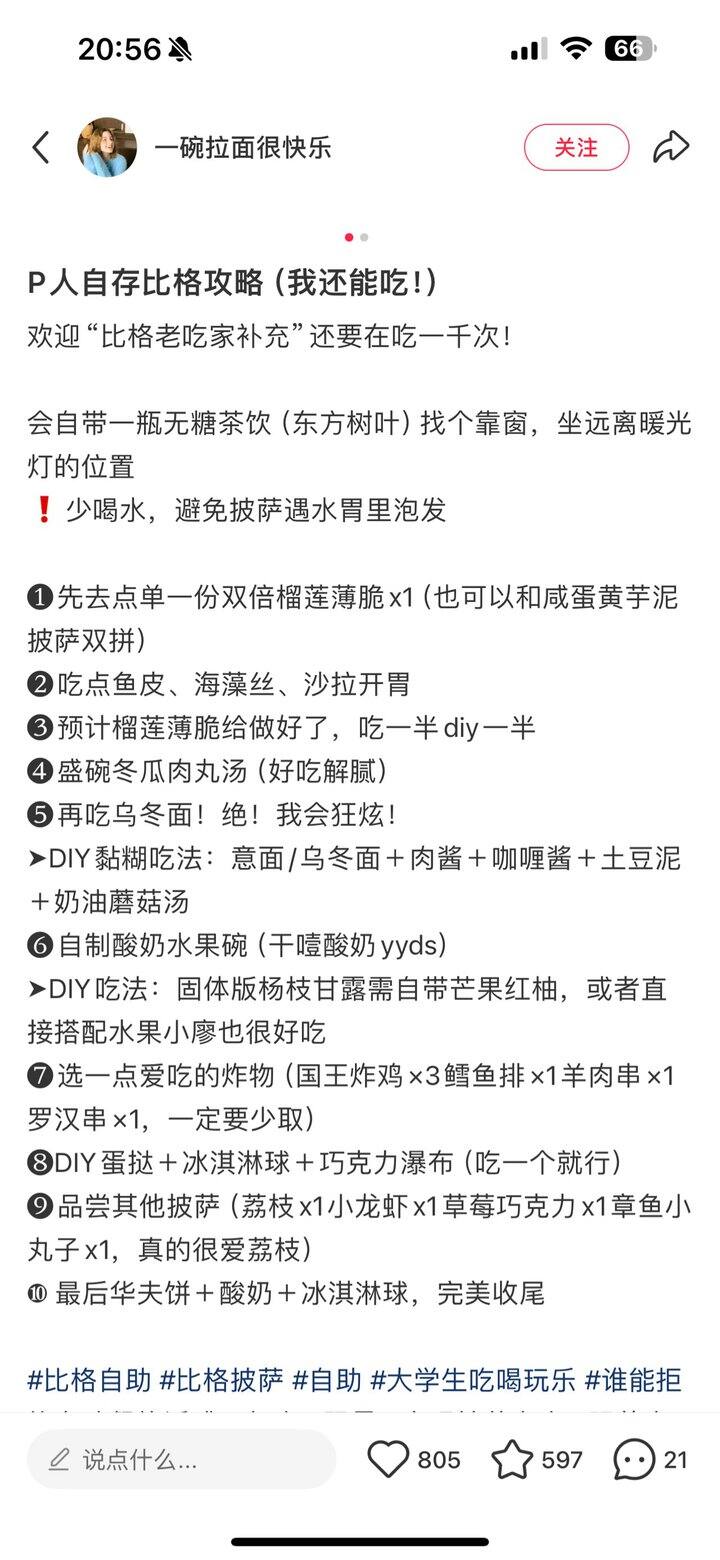Open the author name 一碗拉面很快乐
The width and height of the screenshot is (720, 1560).
click(242, 148)
